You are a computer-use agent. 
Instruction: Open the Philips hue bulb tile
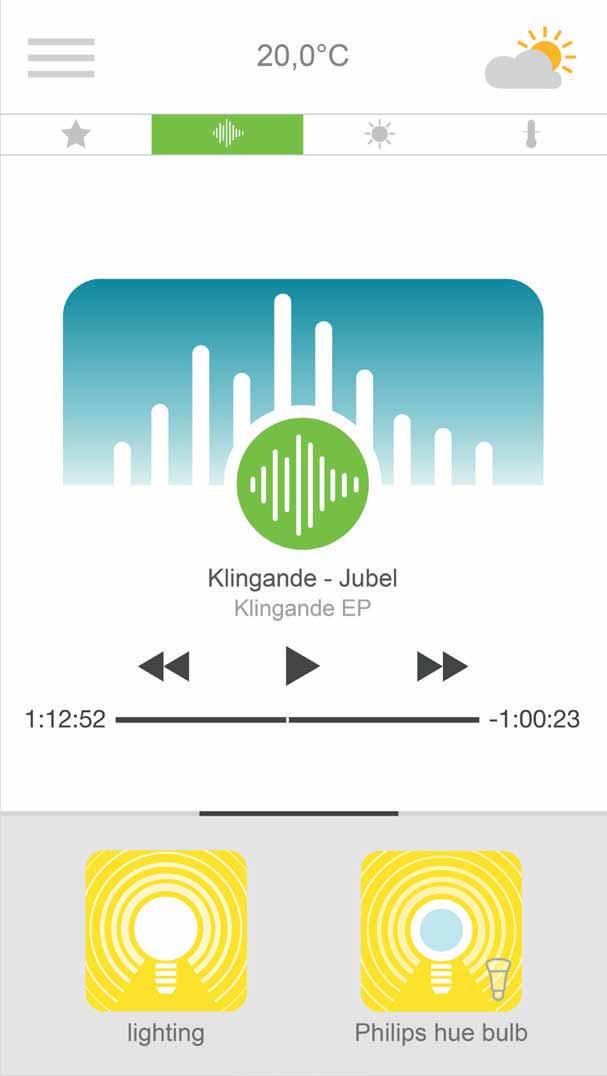coord(441,930)
